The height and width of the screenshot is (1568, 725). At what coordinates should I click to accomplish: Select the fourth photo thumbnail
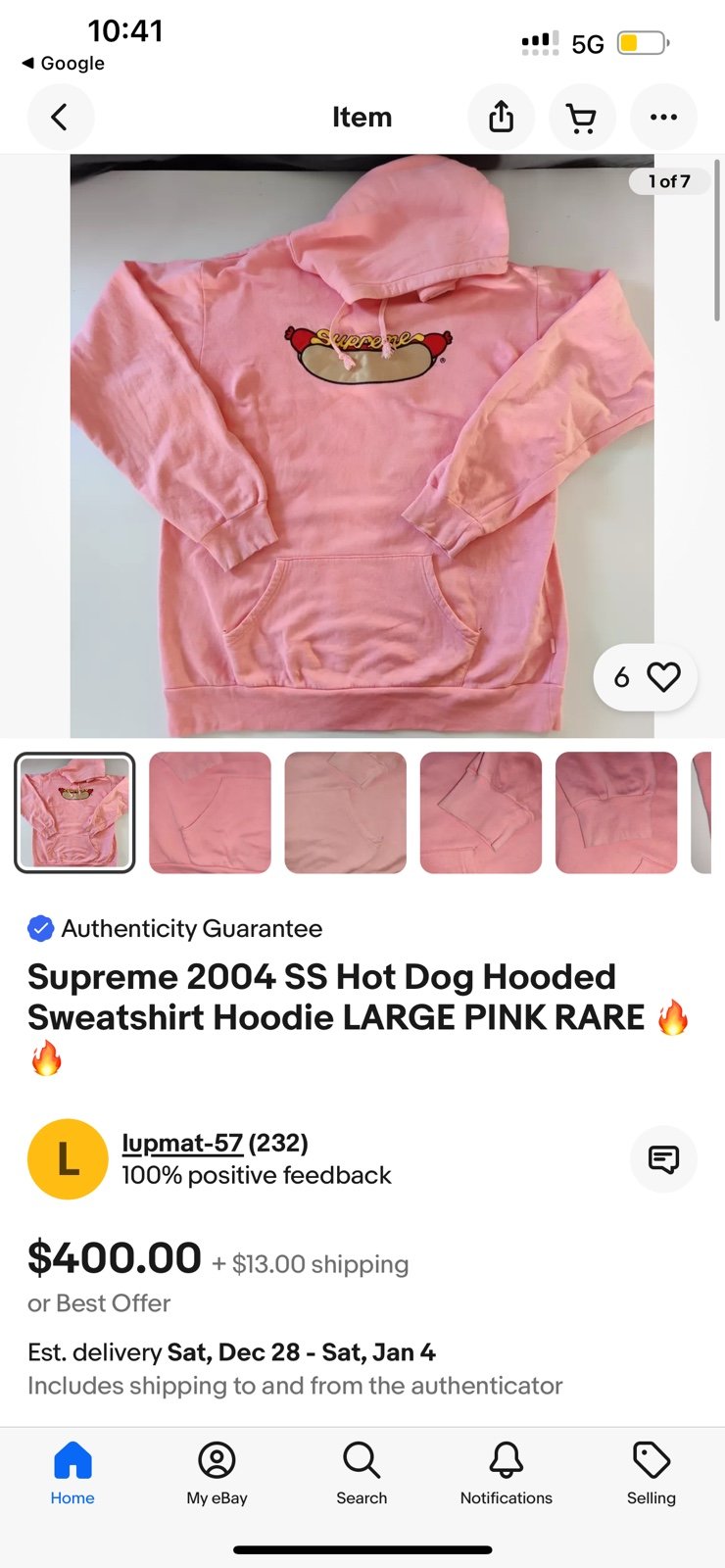pos(480,812)
